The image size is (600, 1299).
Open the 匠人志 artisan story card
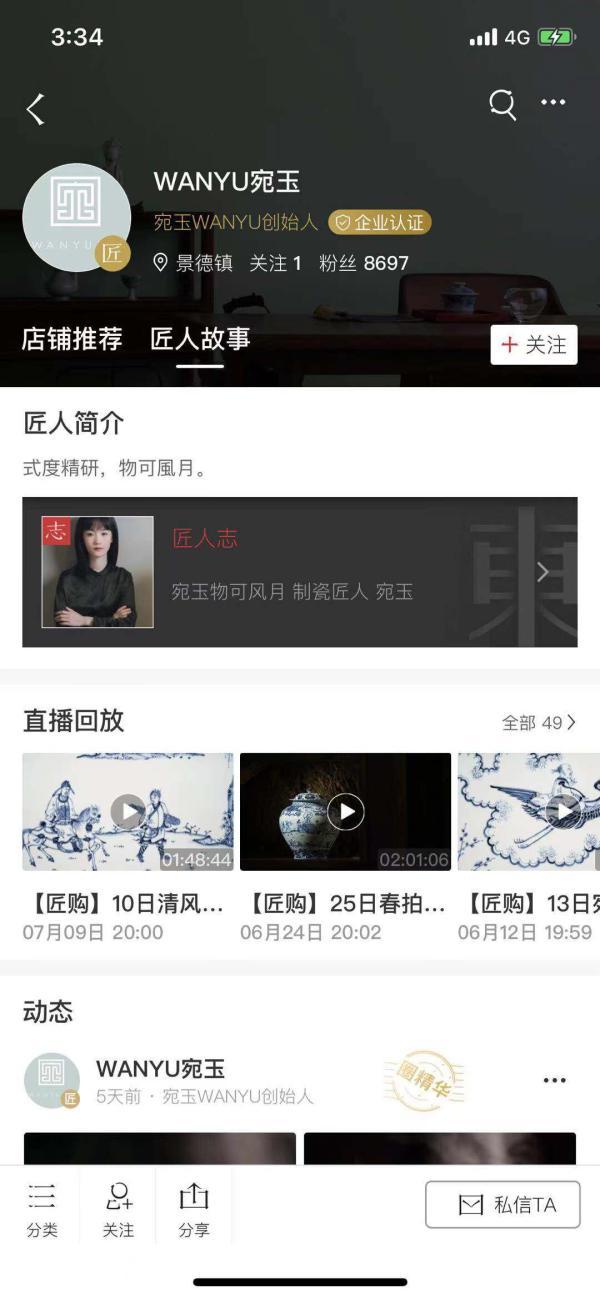pyautogui.click(x=300, y=572)
